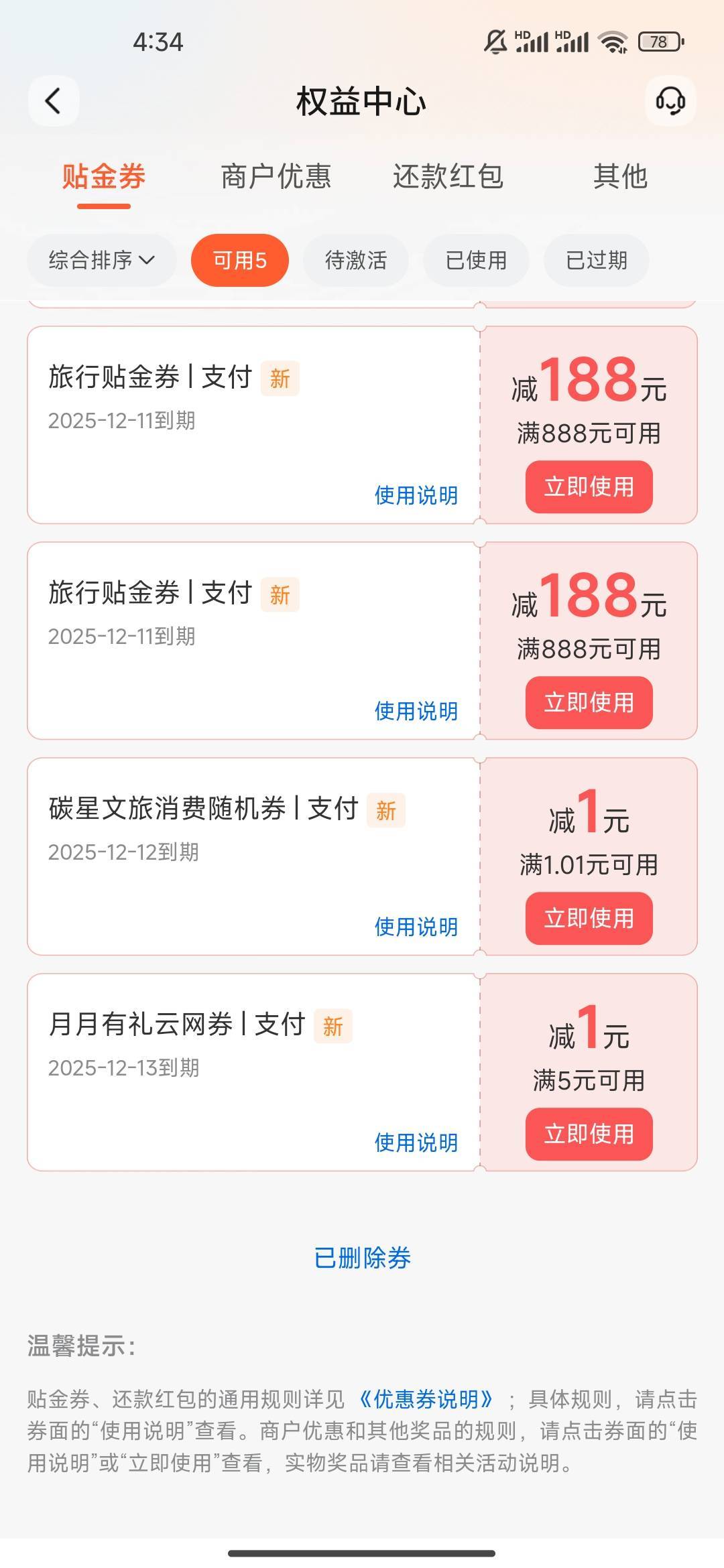Open the 《优惠券说明》 link

tap(426, 1399)
